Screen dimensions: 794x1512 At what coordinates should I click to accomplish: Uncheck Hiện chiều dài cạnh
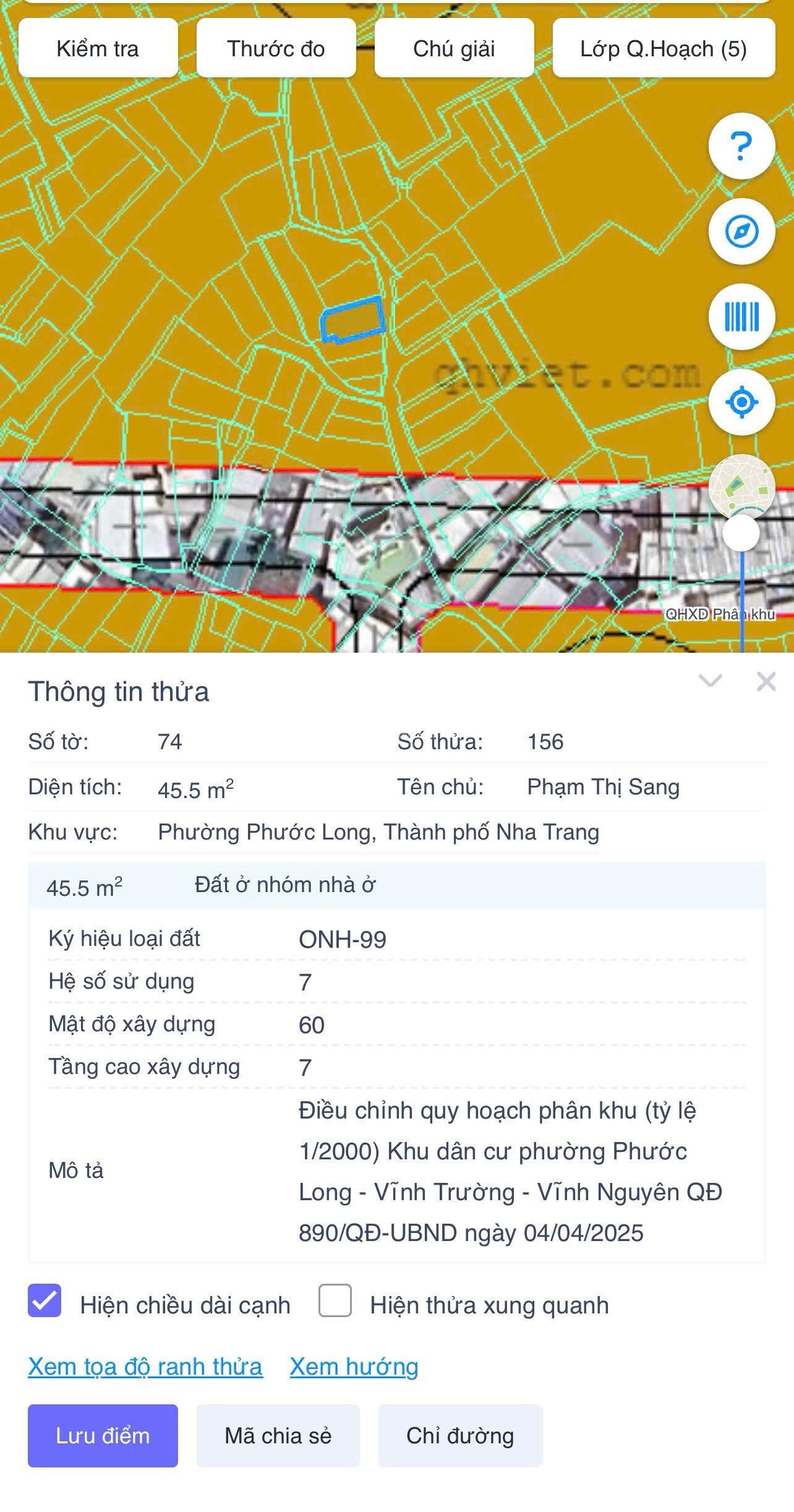click(x=45, y=1300)
